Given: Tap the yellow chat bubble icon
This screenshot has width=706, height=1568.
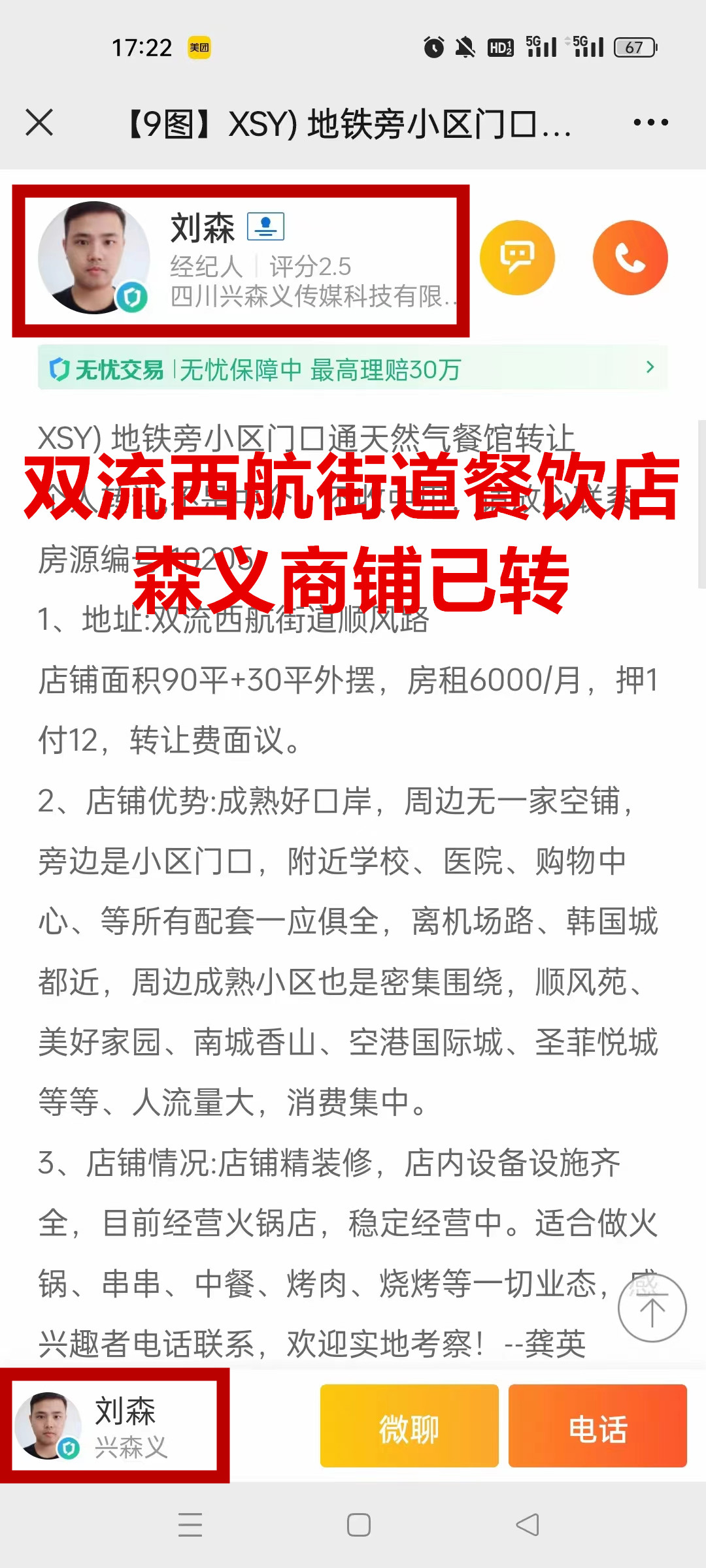Looking at the screenshot, I should [517, 257].
